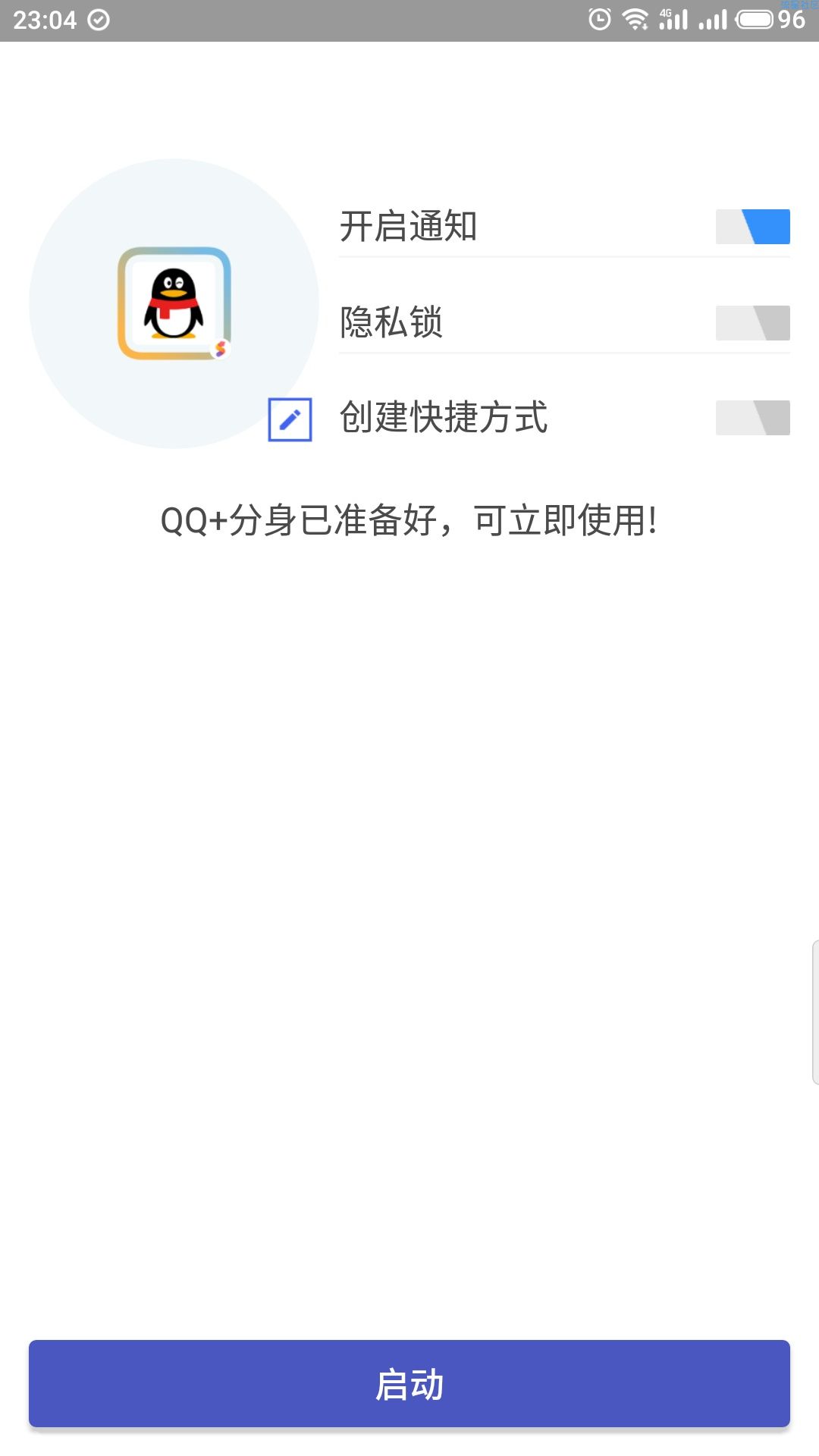
Task: Enable the 隐私锁 switch
Action: click(752, 323)
